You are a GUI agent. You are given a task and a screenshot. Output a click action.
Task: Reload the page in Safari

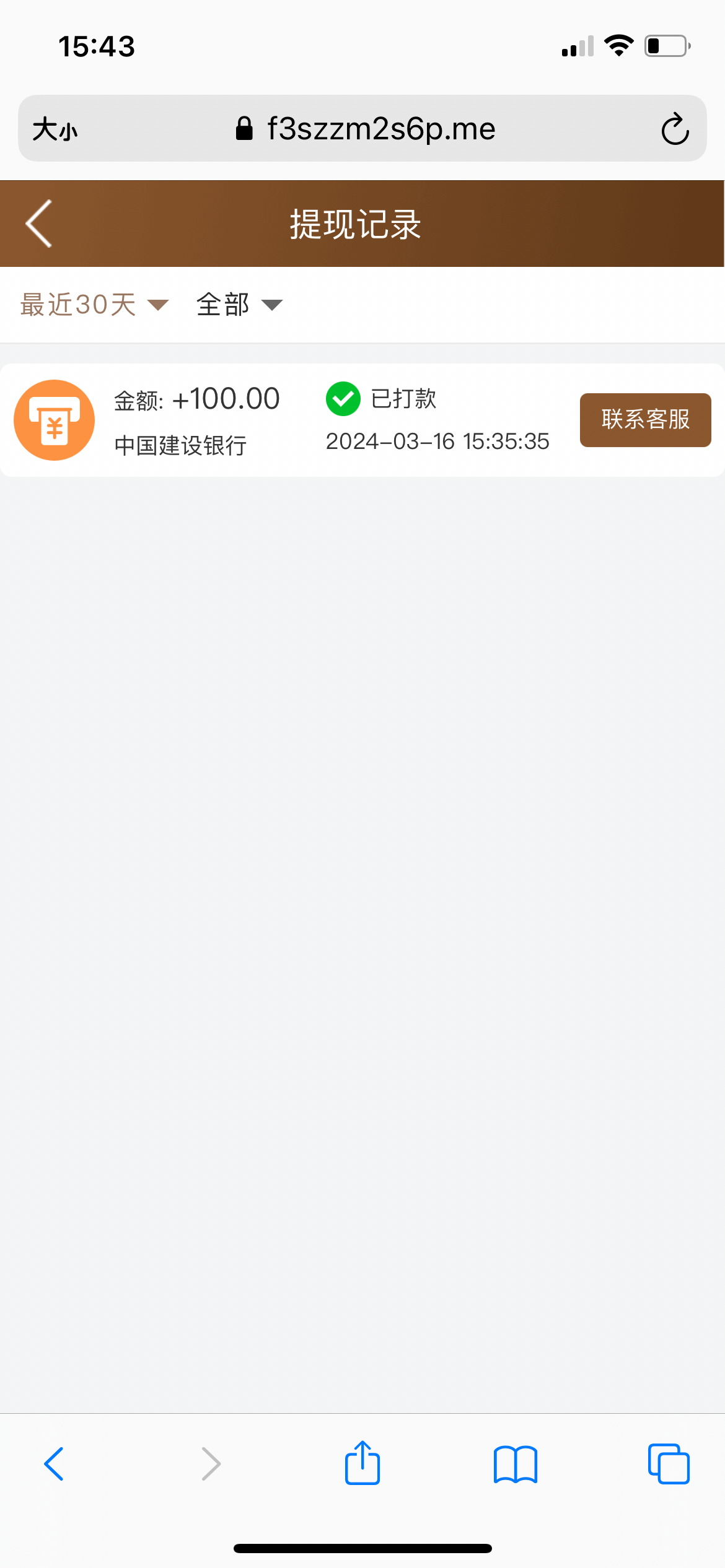tap(675, 129)
